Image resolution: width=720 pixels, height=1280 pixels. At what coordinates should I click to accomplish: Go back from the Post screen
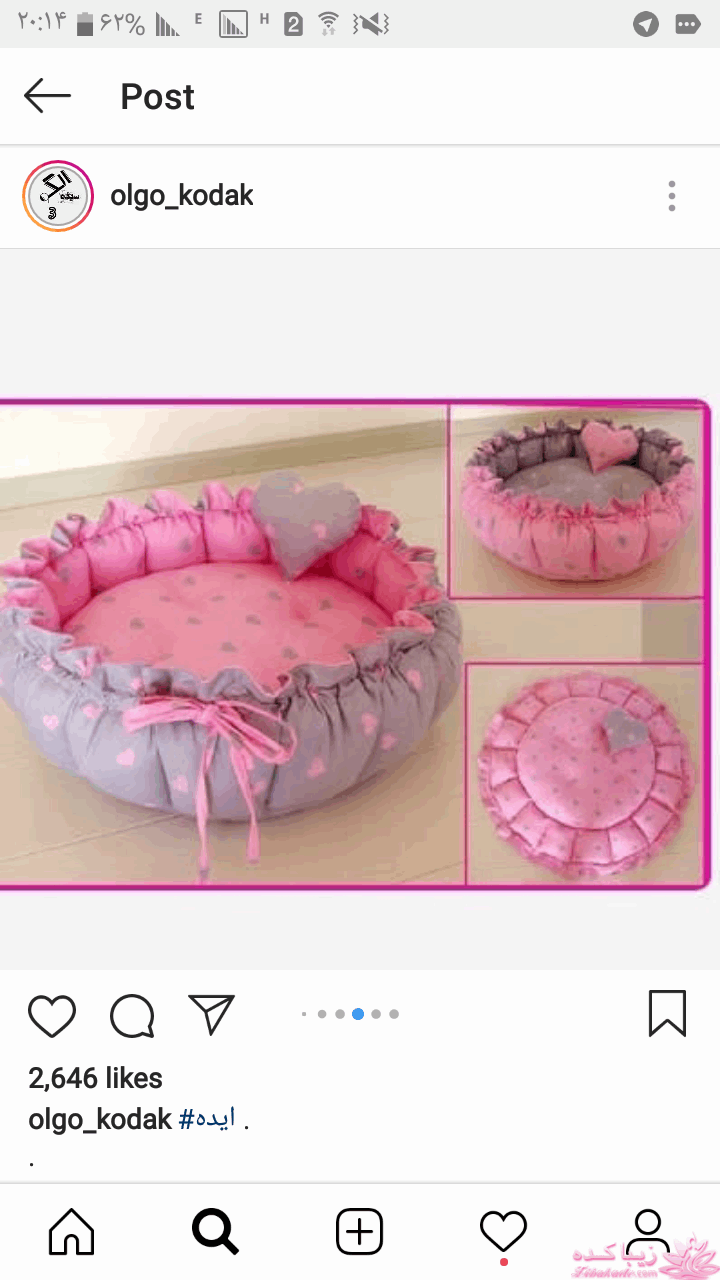coord(47,96)
